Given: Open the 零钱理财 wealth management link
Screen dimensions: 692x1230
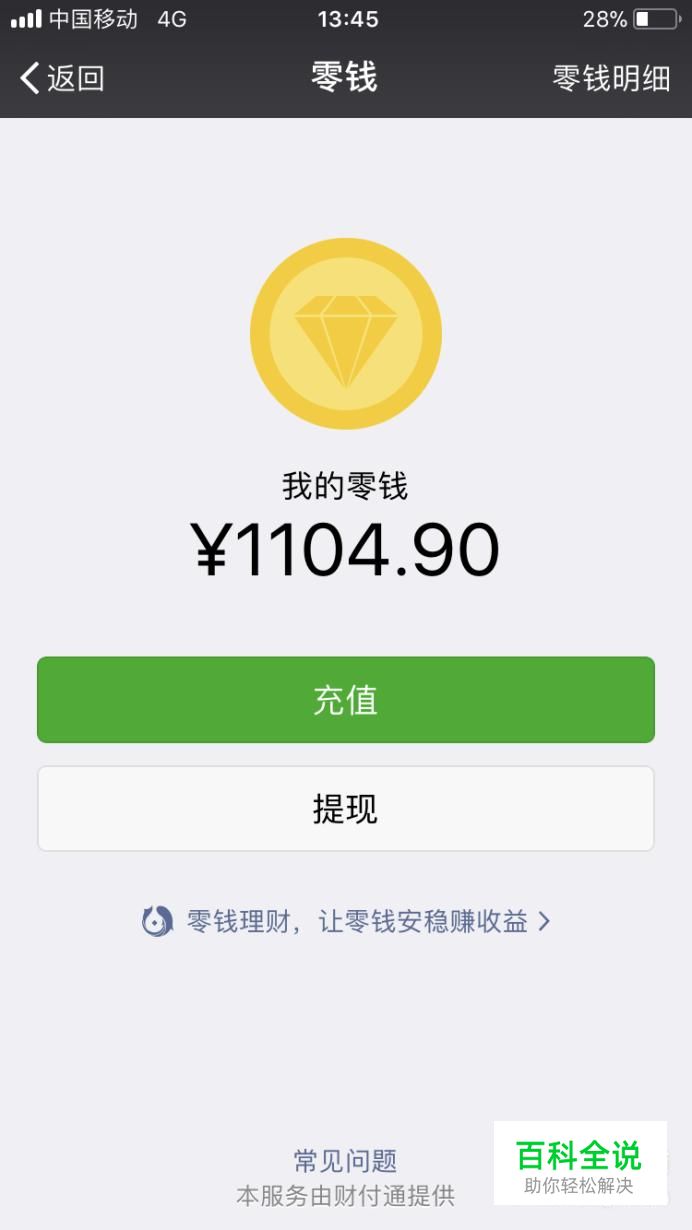Looking at the screenshot, I should 346,921.
